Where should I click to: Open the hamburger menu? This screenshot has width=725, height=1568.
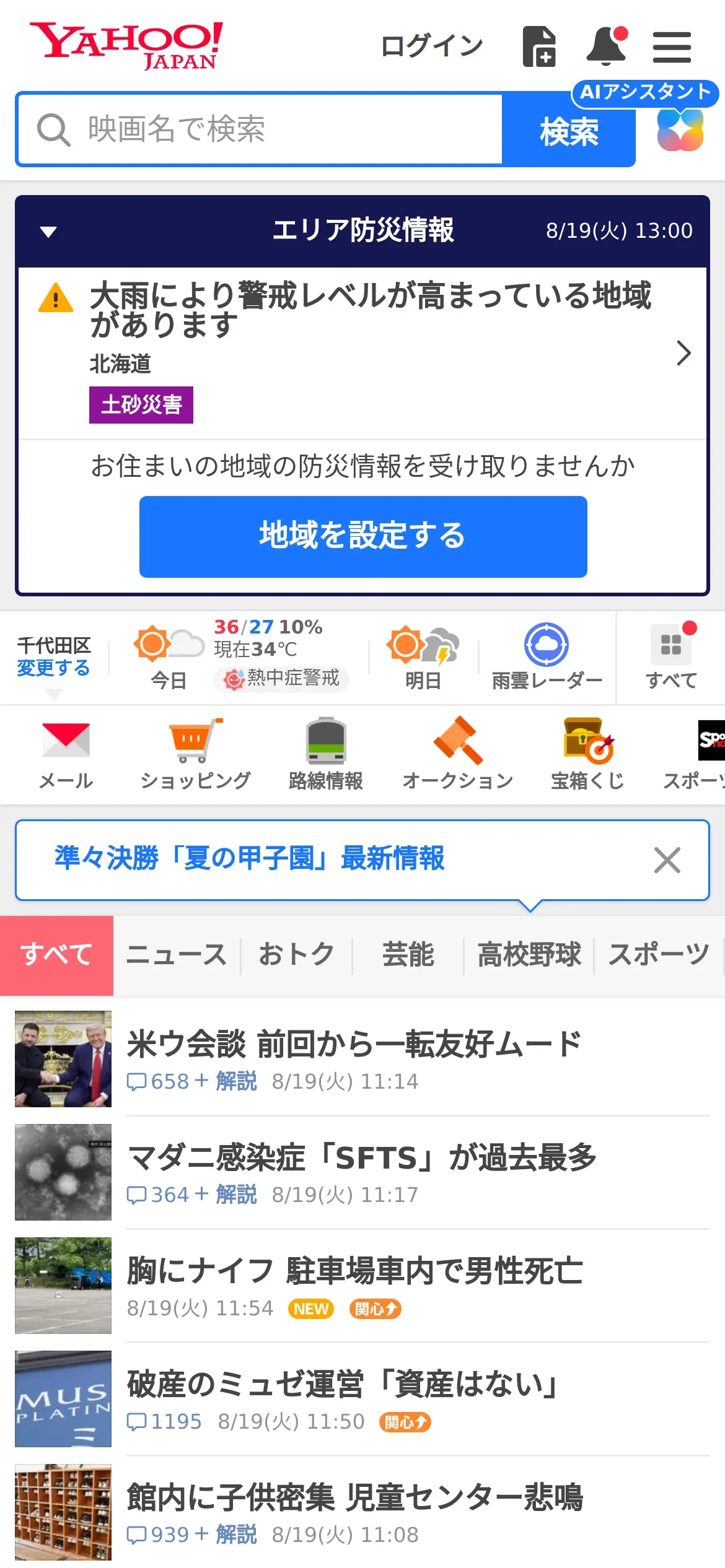(x=672, y=47)
